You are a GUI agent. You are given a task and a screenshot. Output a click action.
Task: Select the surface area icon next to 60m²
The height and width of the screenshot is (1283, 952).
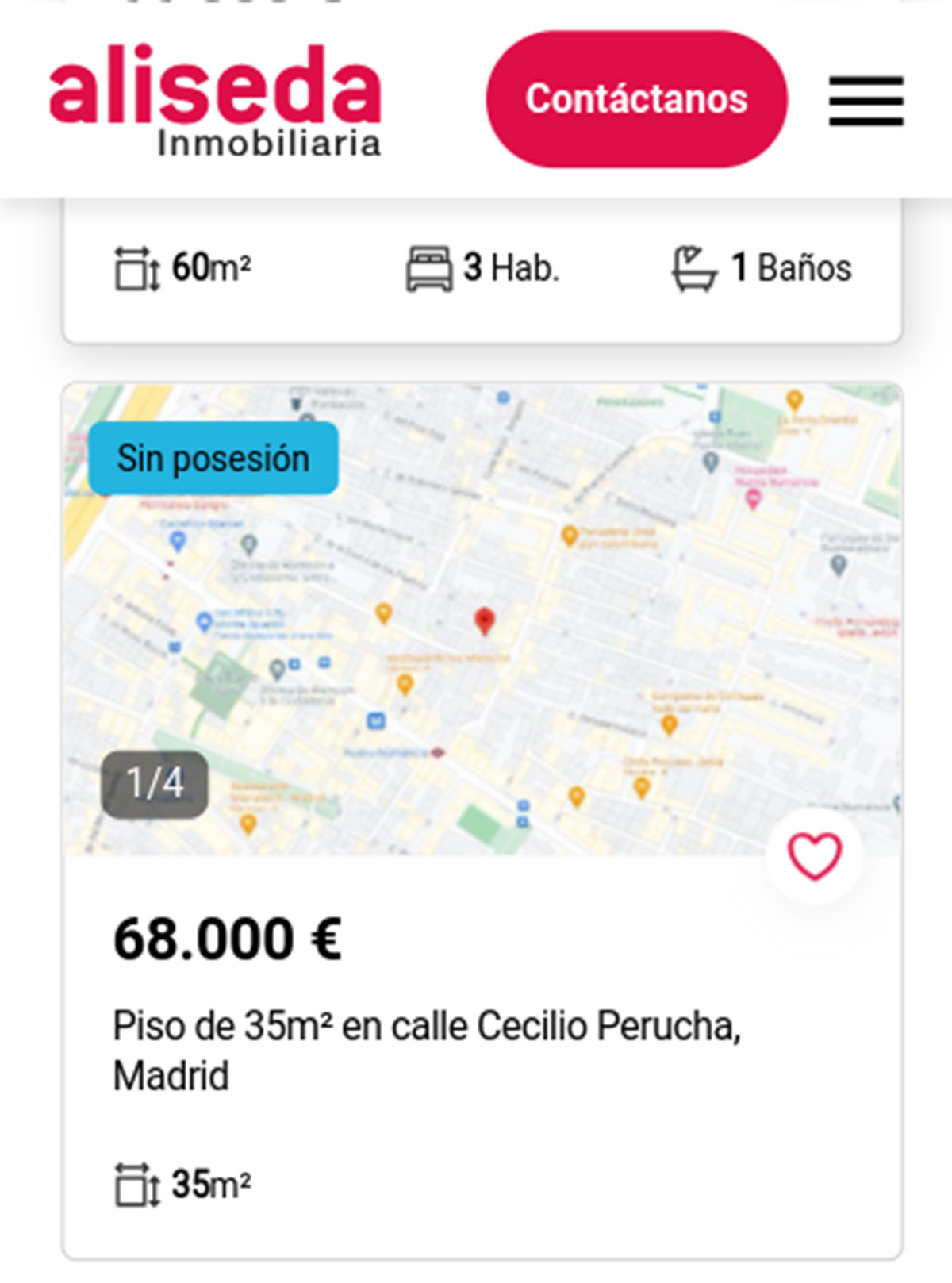coord(133,268)
